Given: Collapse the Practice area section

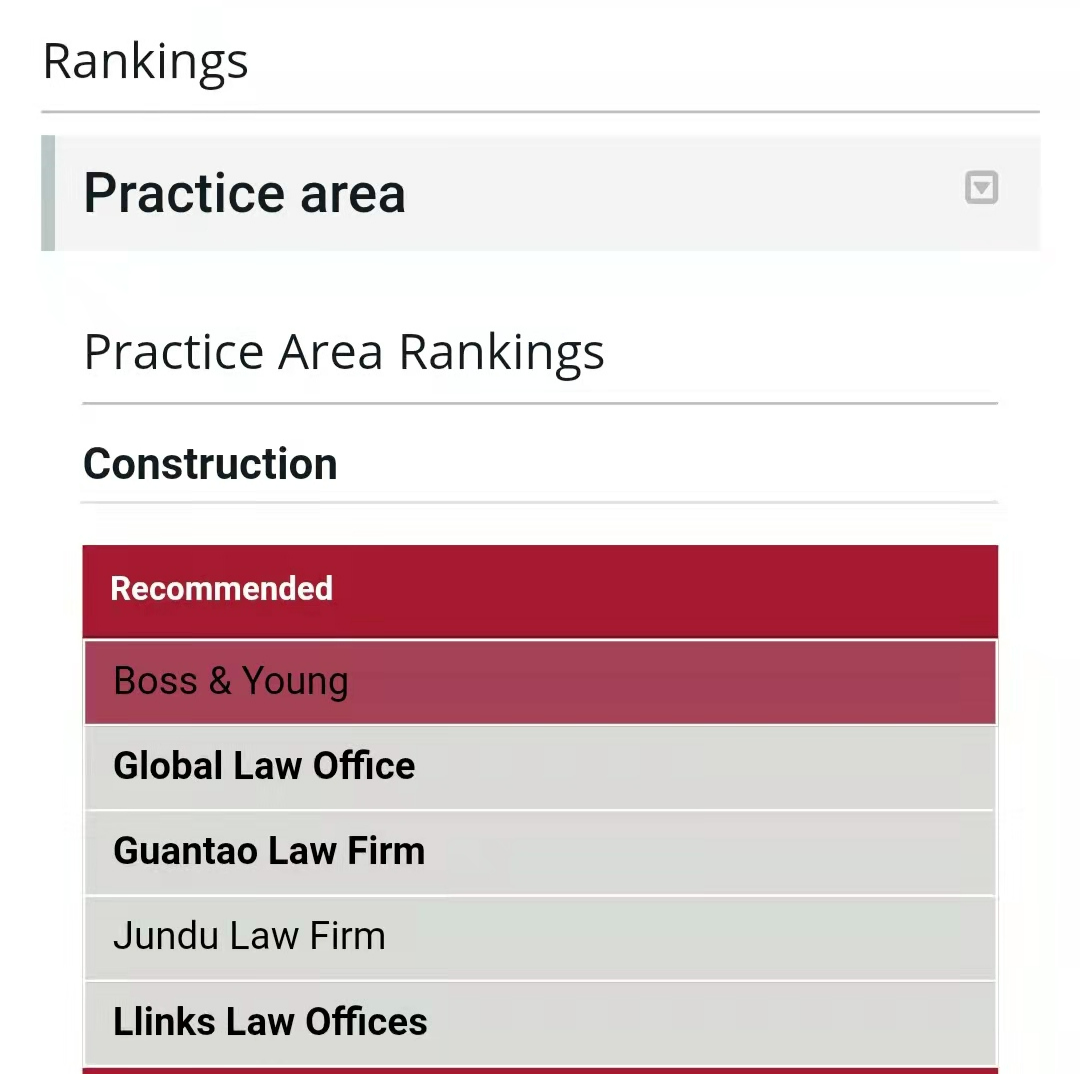Looking at the screenshot, I should [x=981, y=188].
